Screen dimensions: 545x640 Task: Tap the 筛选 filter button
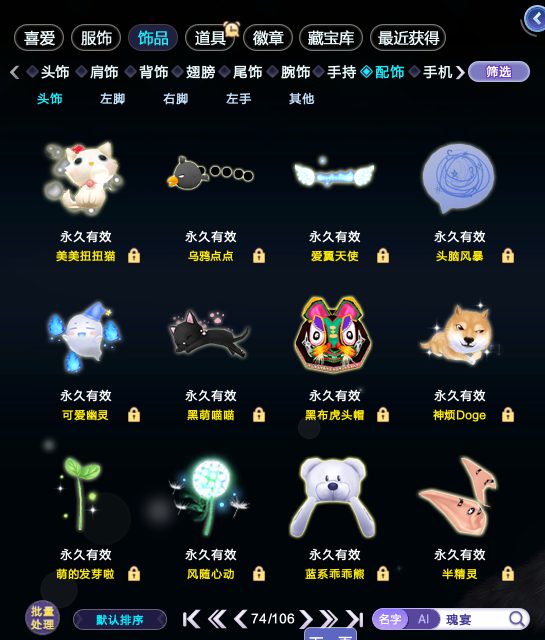click(498, 72)
